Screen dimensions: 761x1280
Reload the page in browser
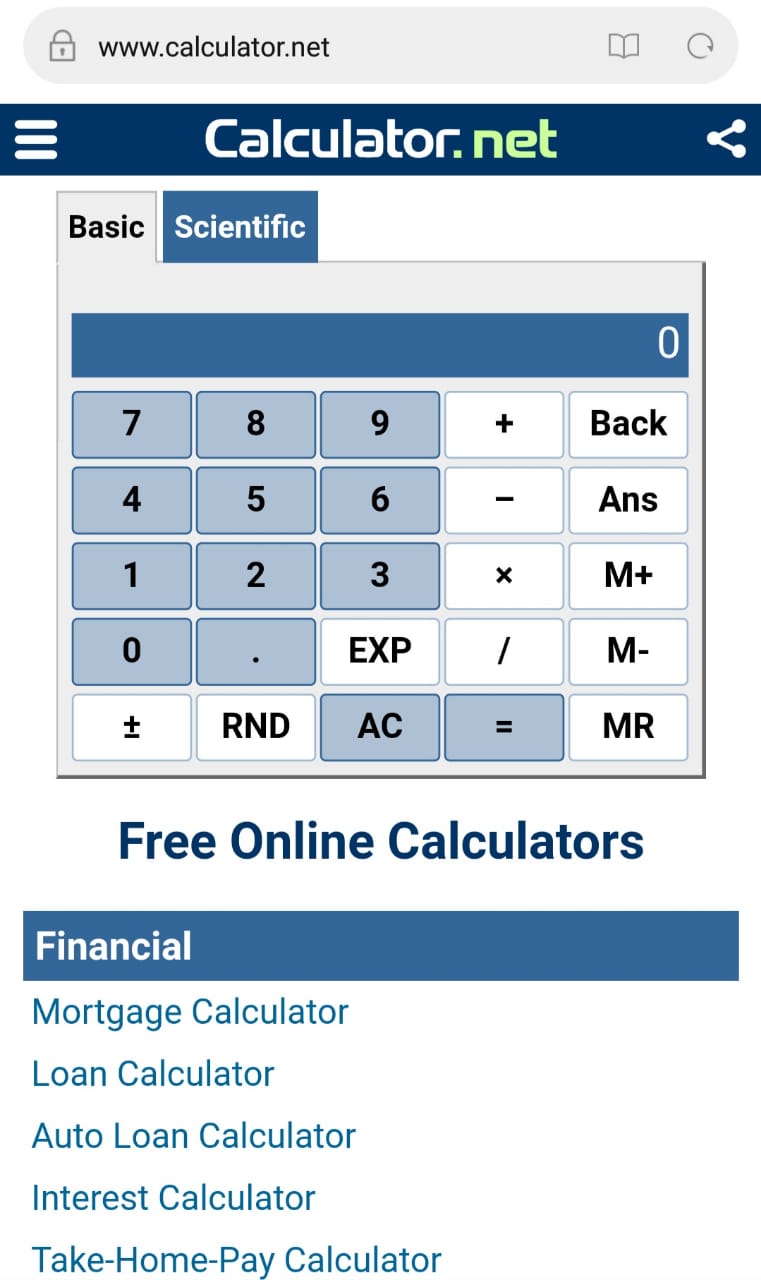click(701, 46)
